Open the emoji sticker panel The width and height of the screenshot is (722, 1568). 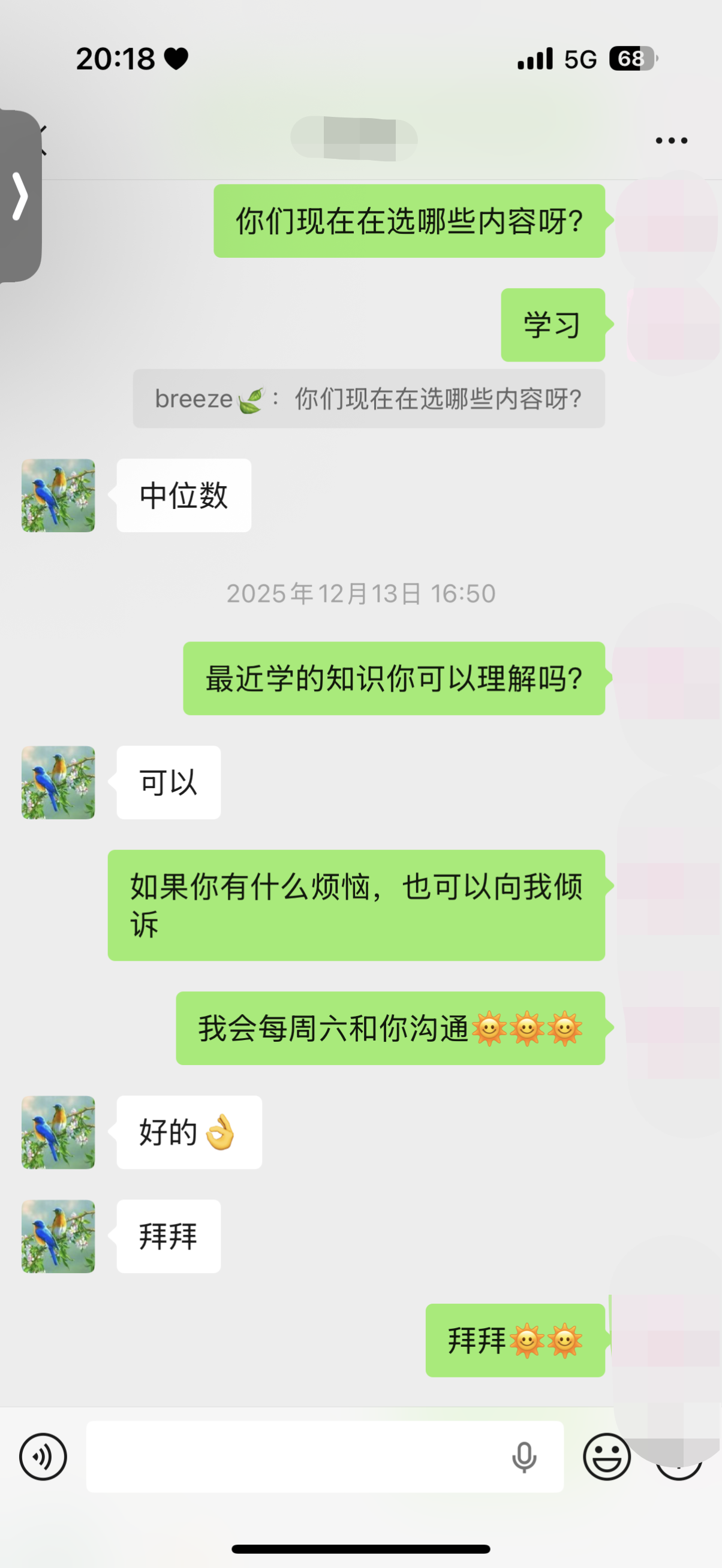pos(606,1457)
